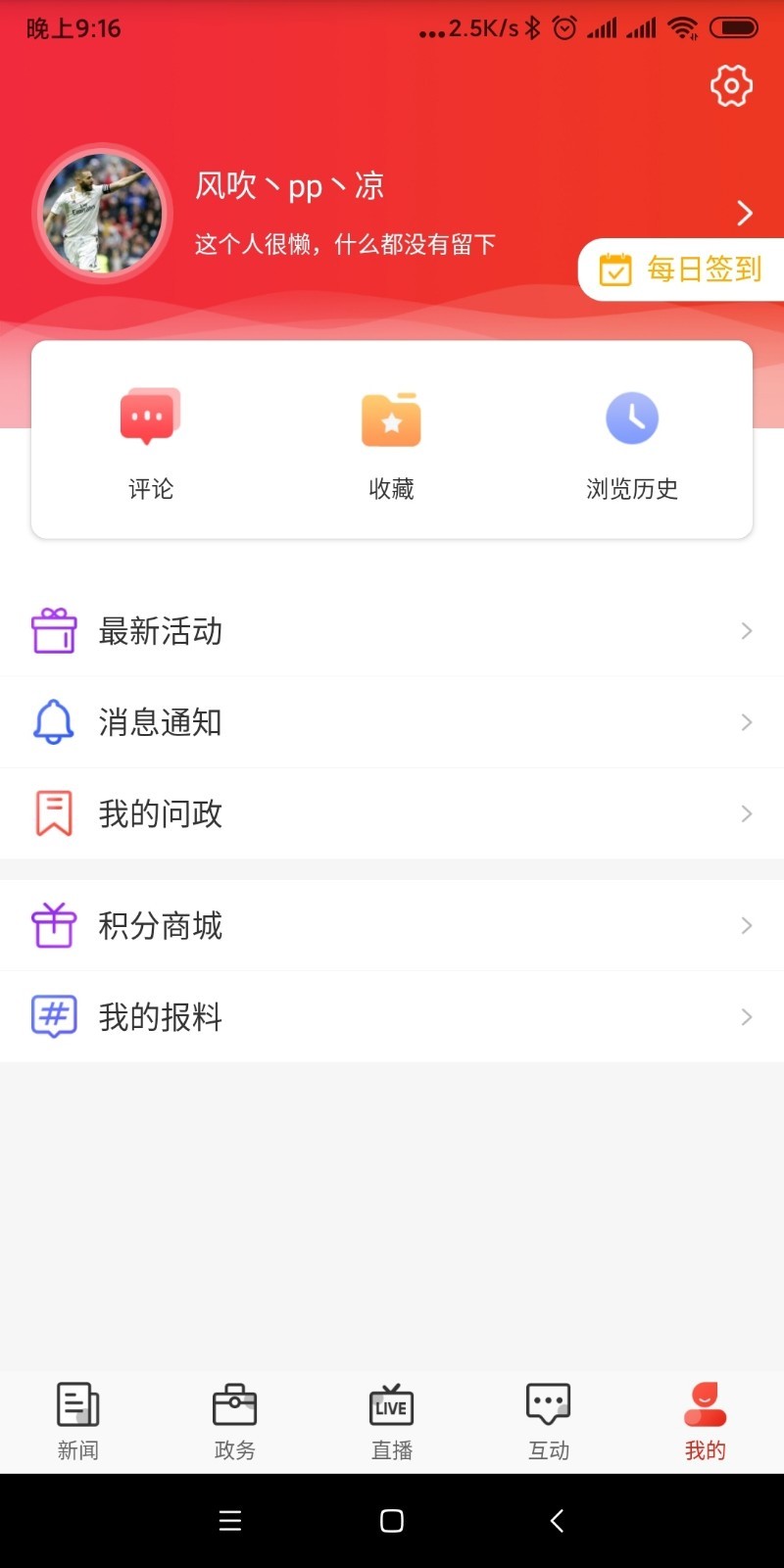Tap the profile avatar picture
This screenshot has width=784, height=1568.
[103, 214]
